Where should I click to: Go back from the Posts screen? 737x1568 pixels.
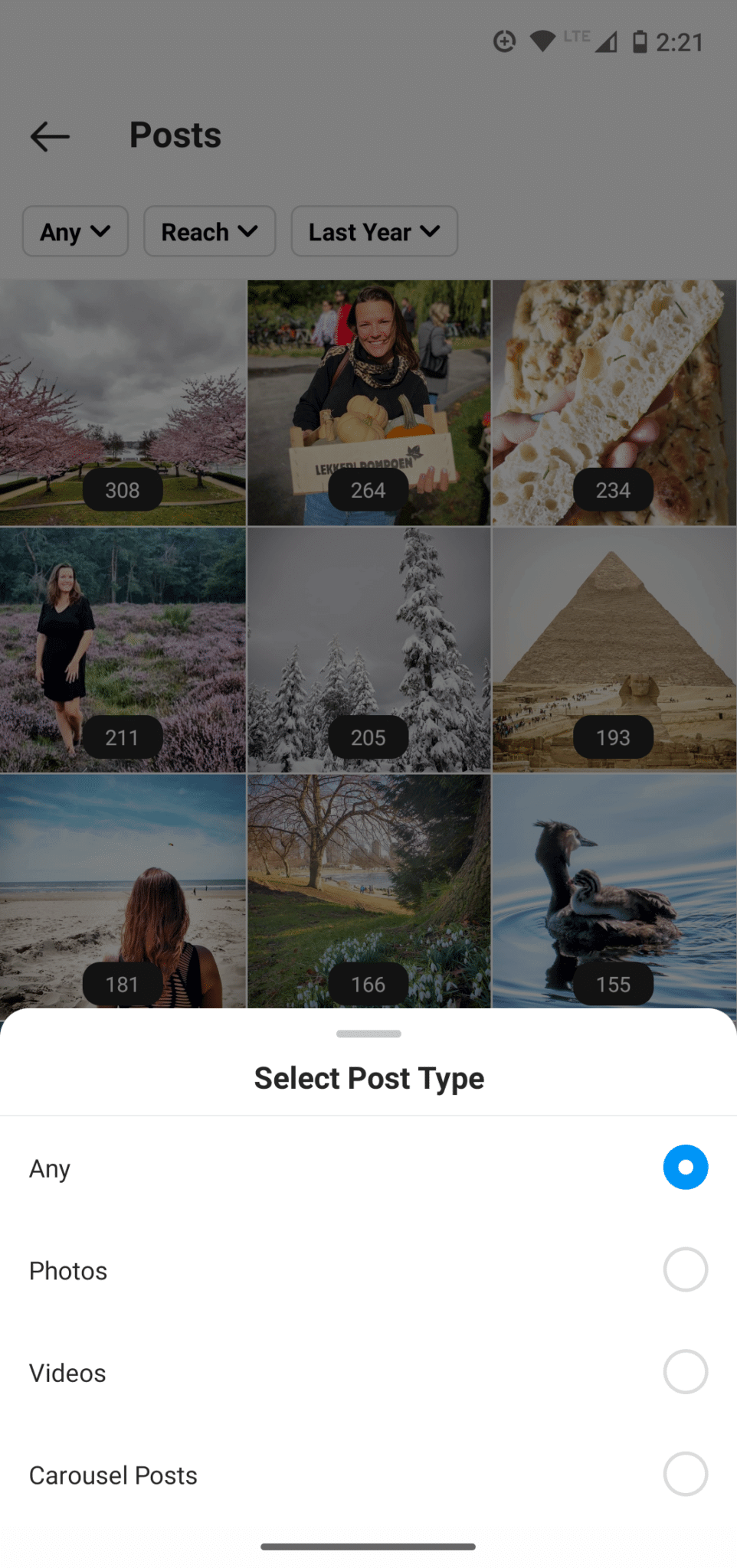50,136
